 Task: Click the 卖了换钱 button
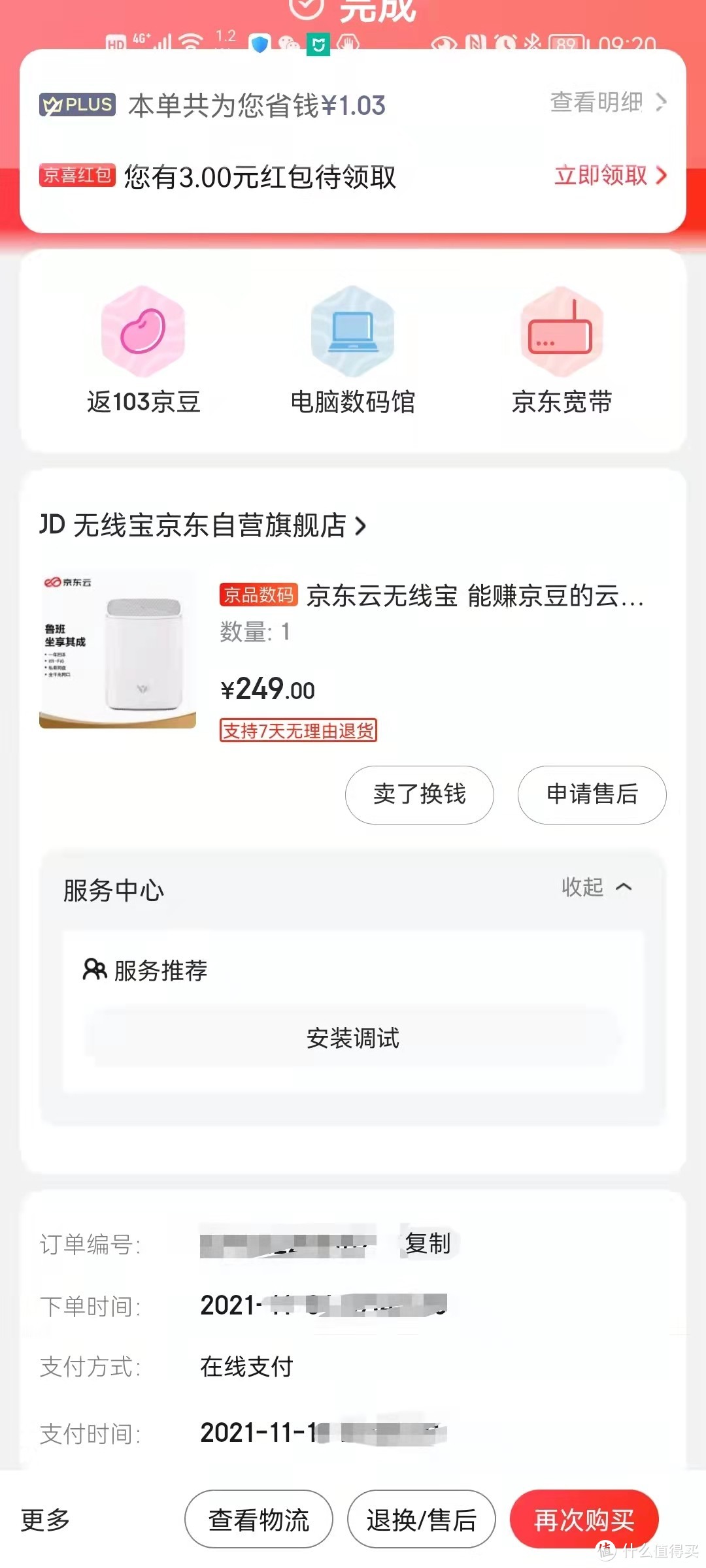click(x=418, y=795)
